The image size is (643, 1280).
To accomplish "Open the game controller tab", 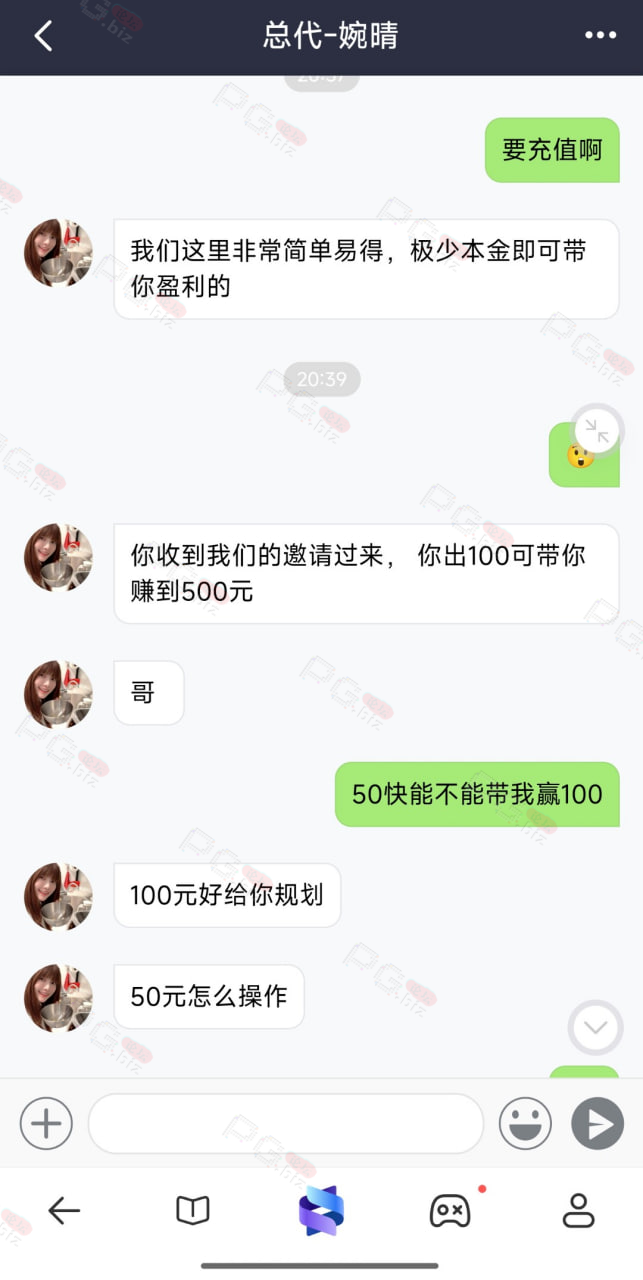I will pos(450,1211).
